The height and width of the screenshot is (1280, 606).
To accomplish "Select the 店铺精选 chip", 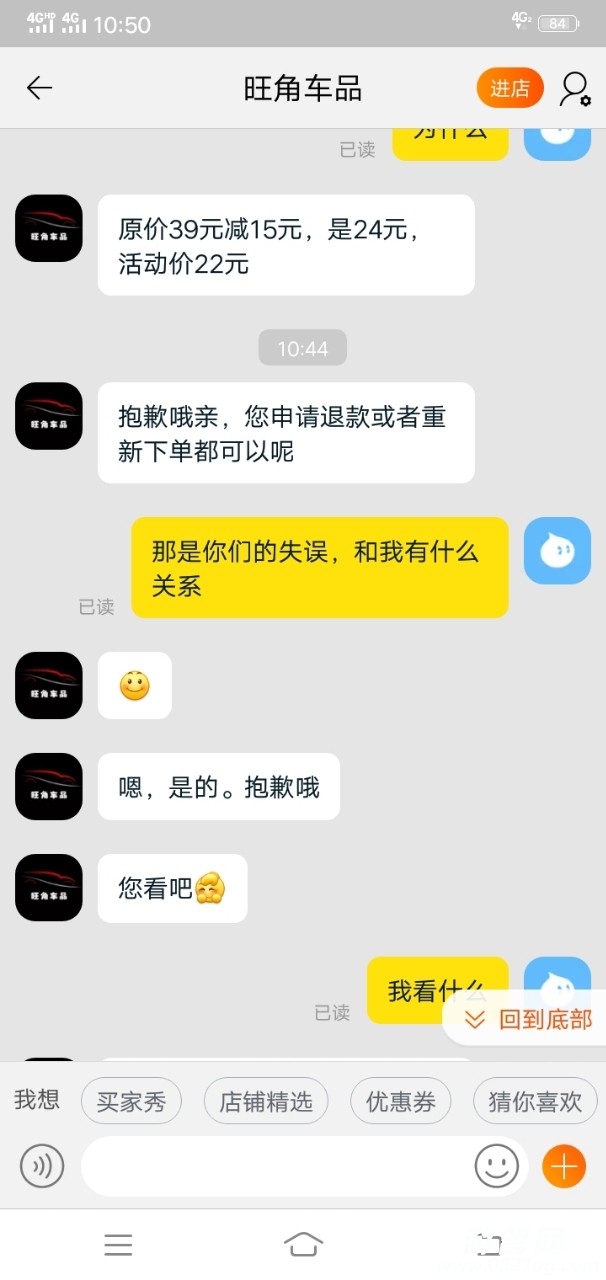I will 266,1102.
